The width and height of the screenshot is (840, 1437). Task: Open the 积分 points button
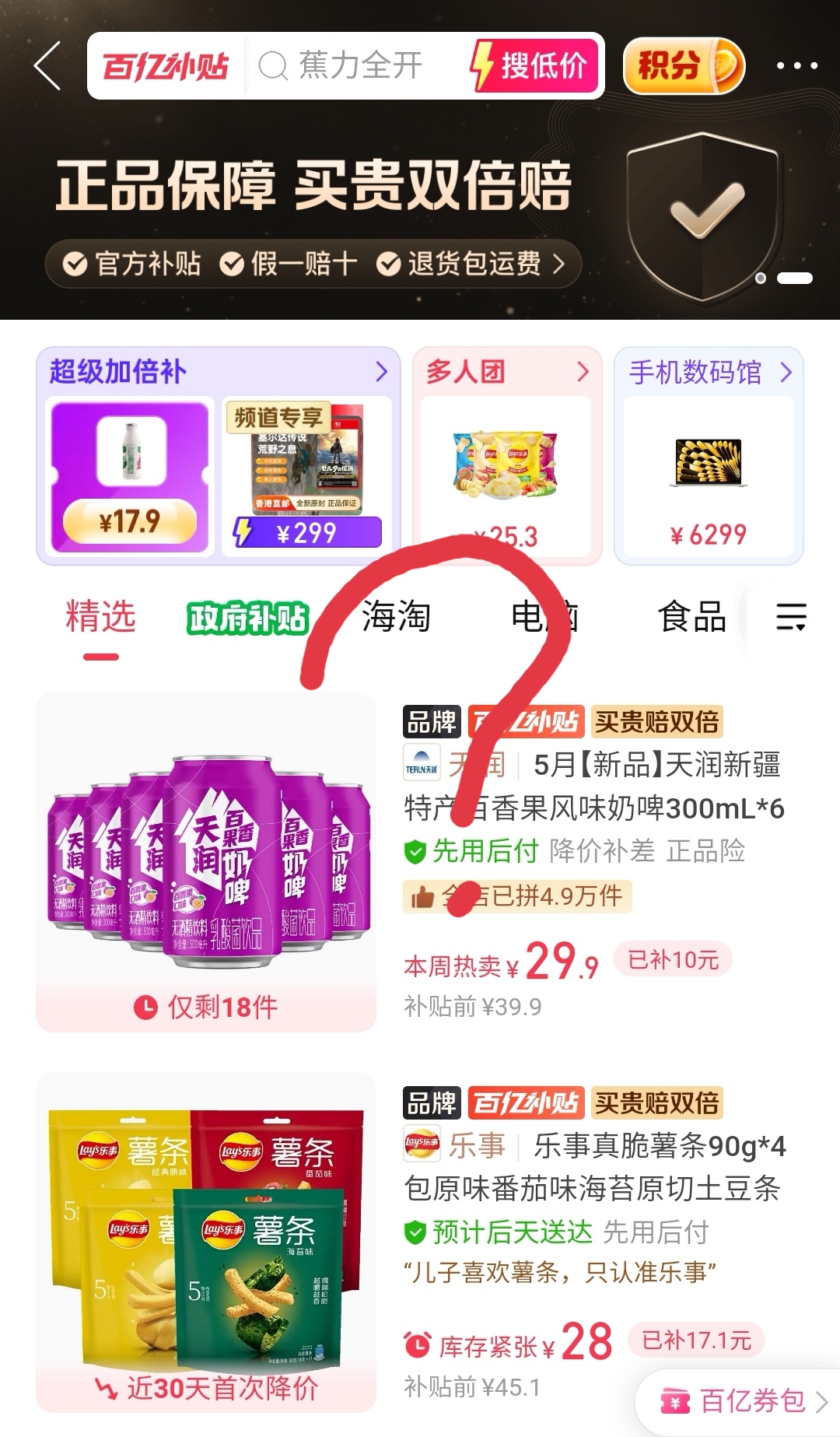[x=683, y=66]
